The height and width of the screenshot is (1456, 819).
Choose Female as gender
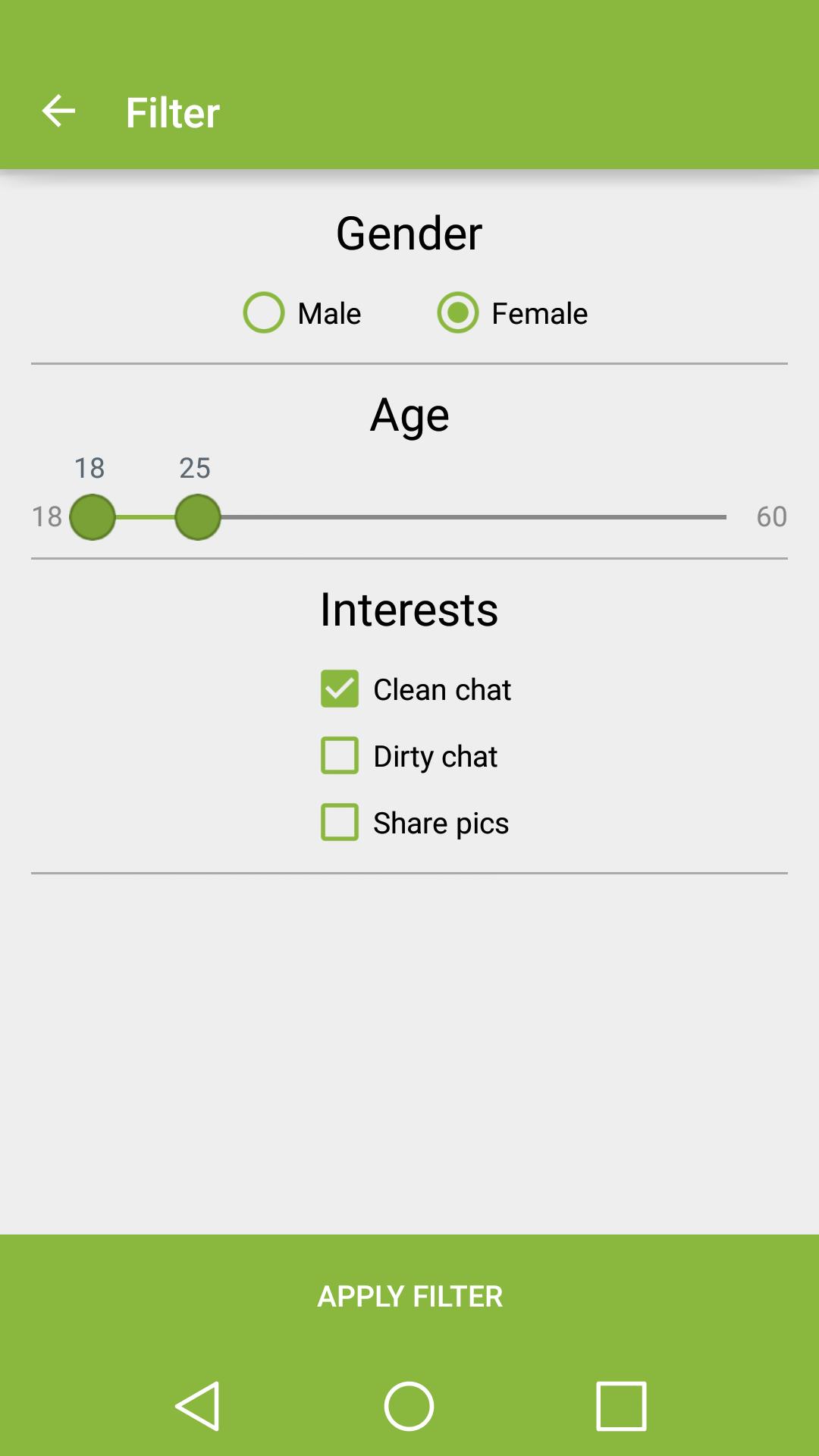tap(458, 312)
